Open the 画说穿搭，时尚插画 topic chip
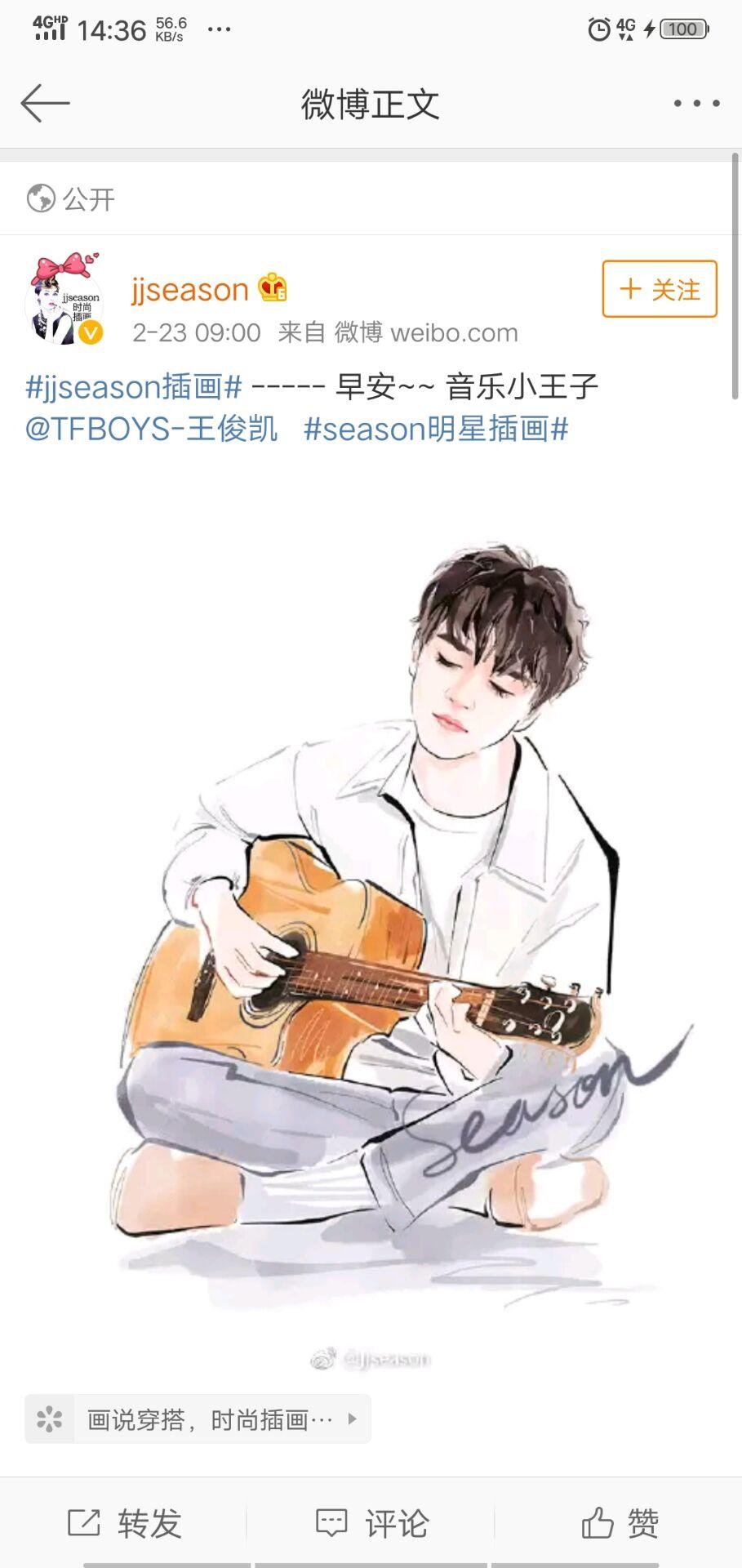 tap(198, 1419)
